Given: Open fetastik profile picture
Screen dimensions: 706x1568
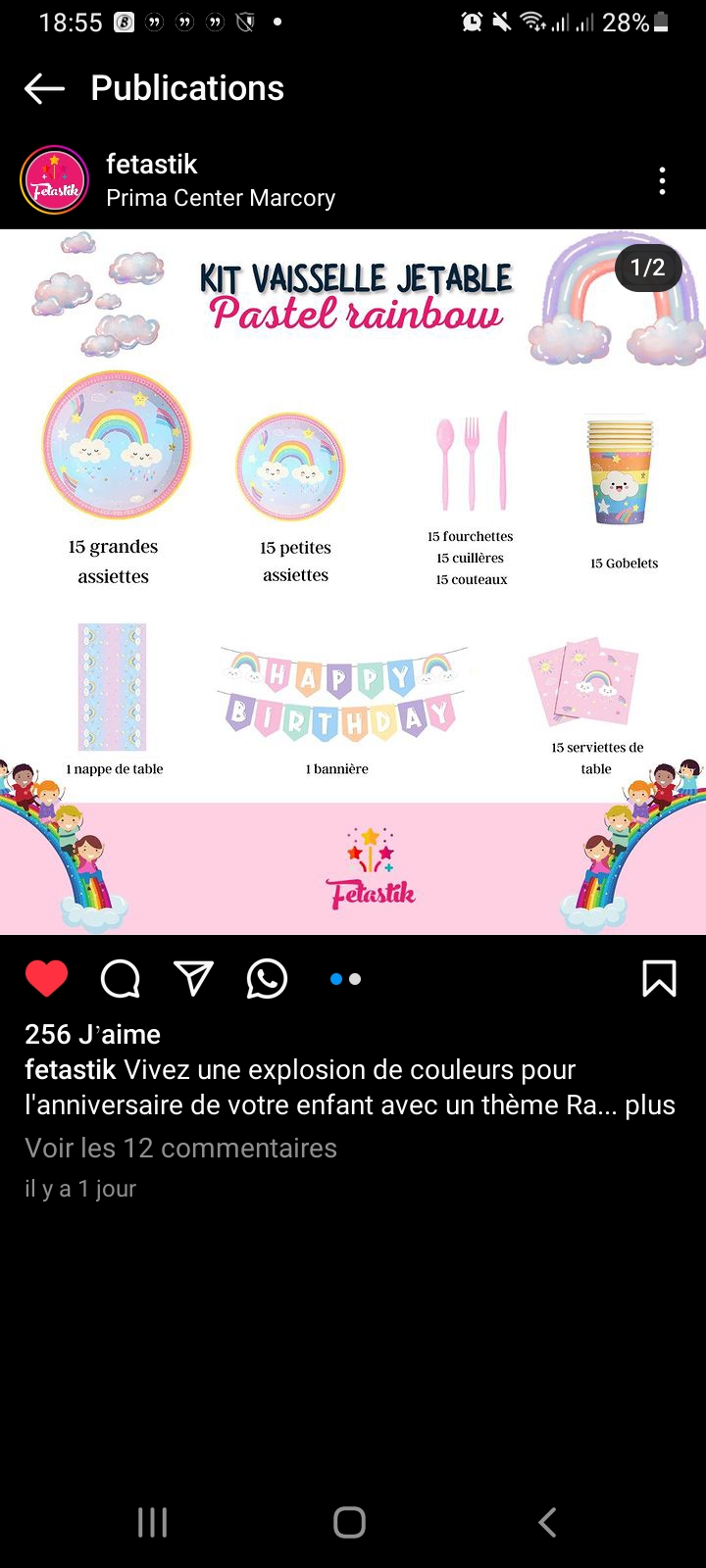Looking at the screenshot, I should pos(55,180).
